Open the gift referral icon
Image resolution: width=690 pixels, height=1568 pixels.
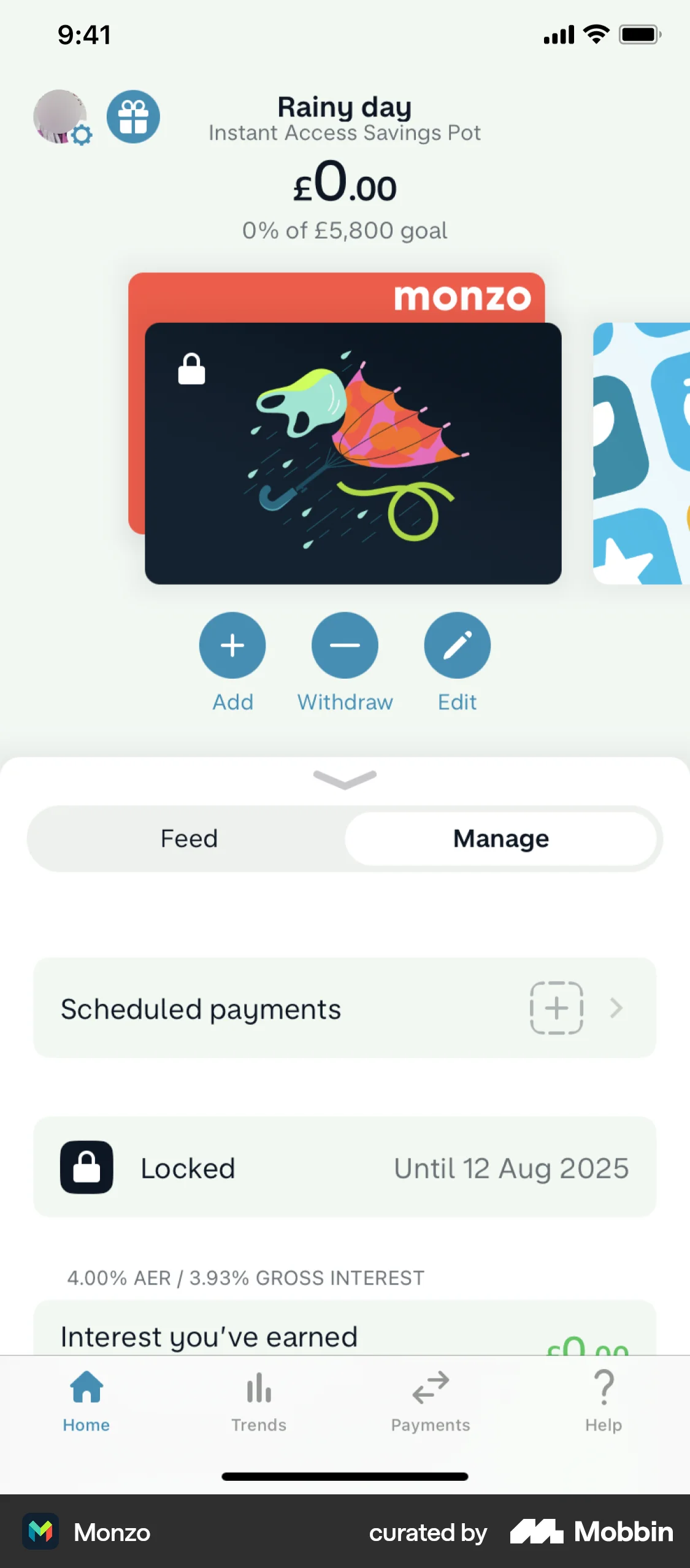pos(134,117)
